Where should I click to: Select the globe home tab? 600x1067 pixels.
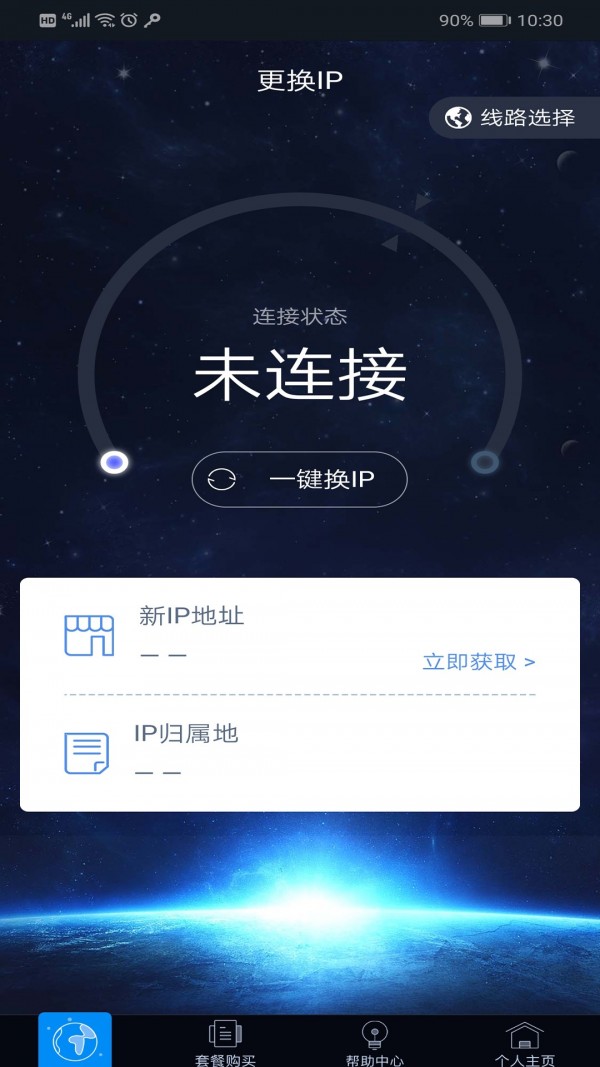tap(75, 1041)
